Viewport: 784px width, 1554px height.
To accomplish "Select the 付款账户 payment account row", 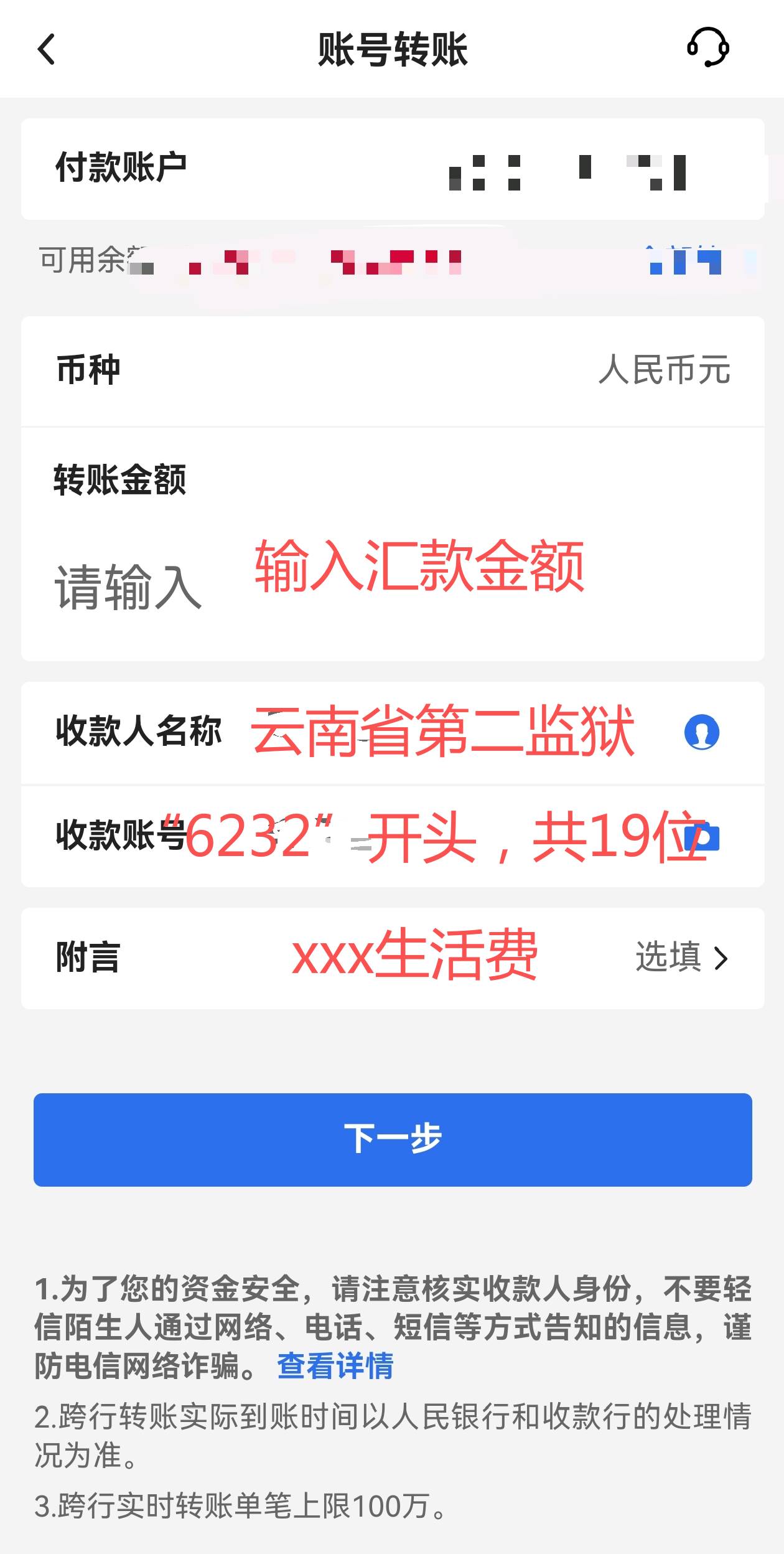I will [x=392, y=169].
